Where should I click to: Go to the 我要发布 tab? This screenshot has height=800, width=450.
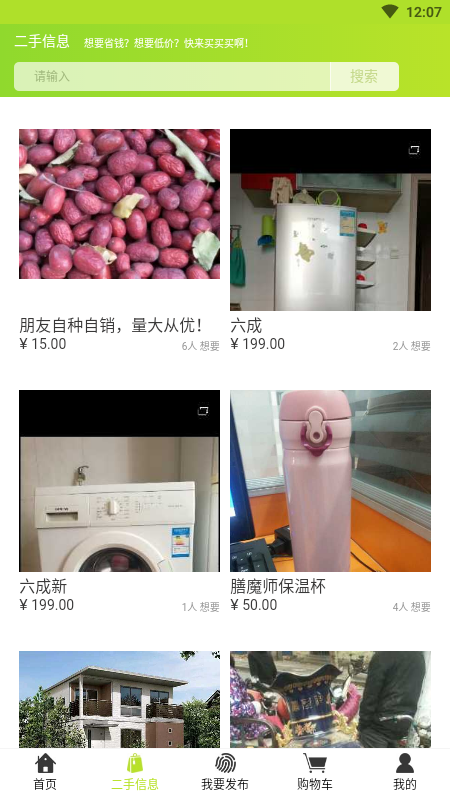pos(225,772)
